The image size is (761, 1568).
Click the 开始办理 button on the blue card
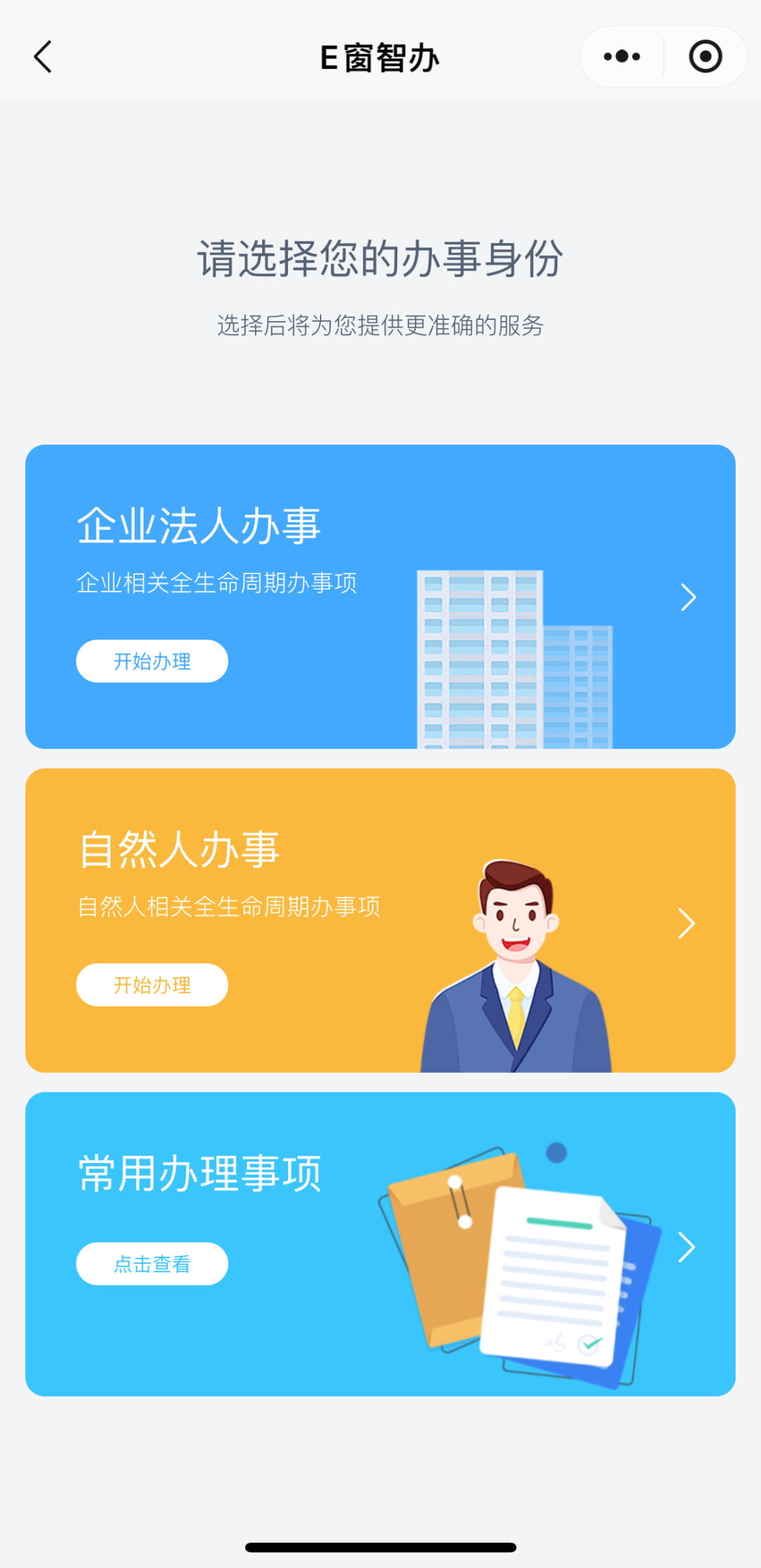(151, 661)
